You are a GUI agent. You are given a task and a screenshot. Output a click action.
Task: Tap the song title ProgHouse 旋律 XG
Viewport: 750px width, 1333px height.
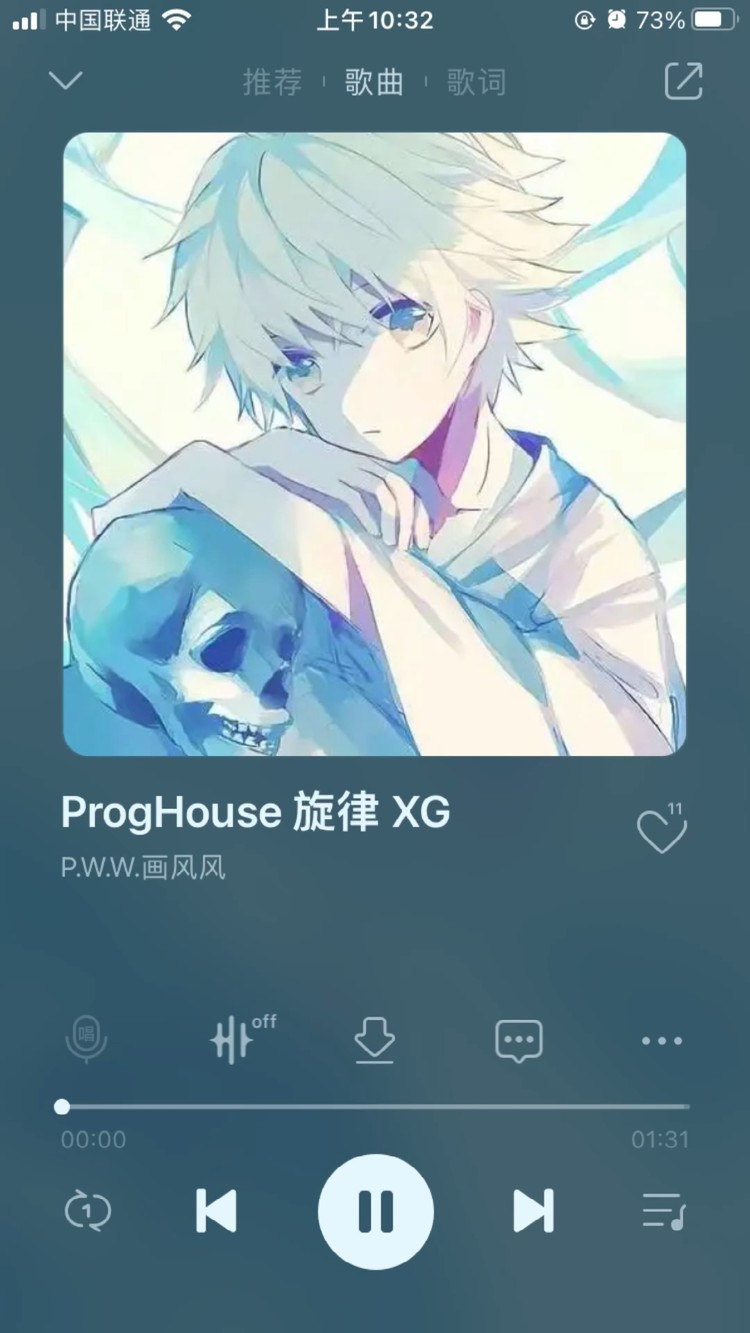point(253,812)
